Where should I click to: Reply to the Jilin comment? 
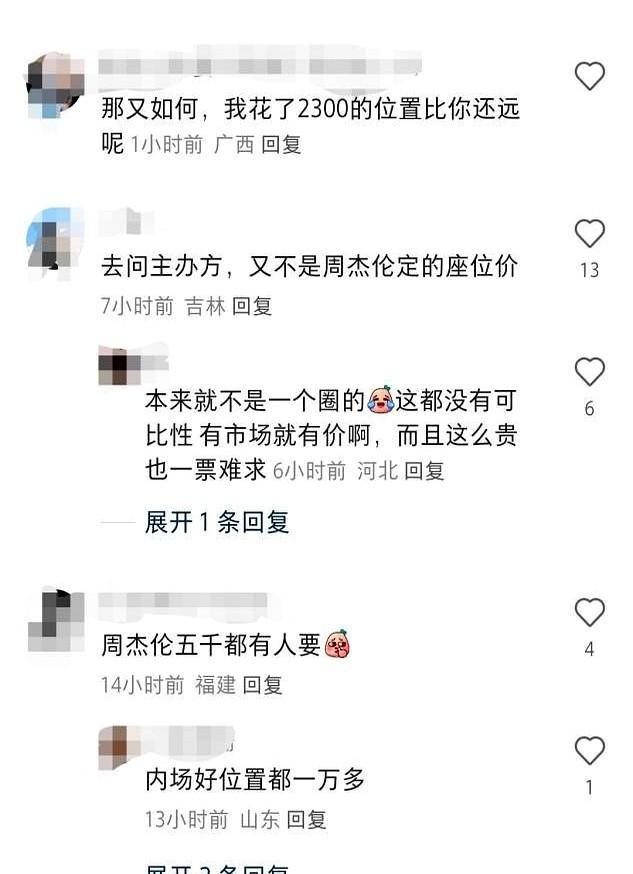252,307
